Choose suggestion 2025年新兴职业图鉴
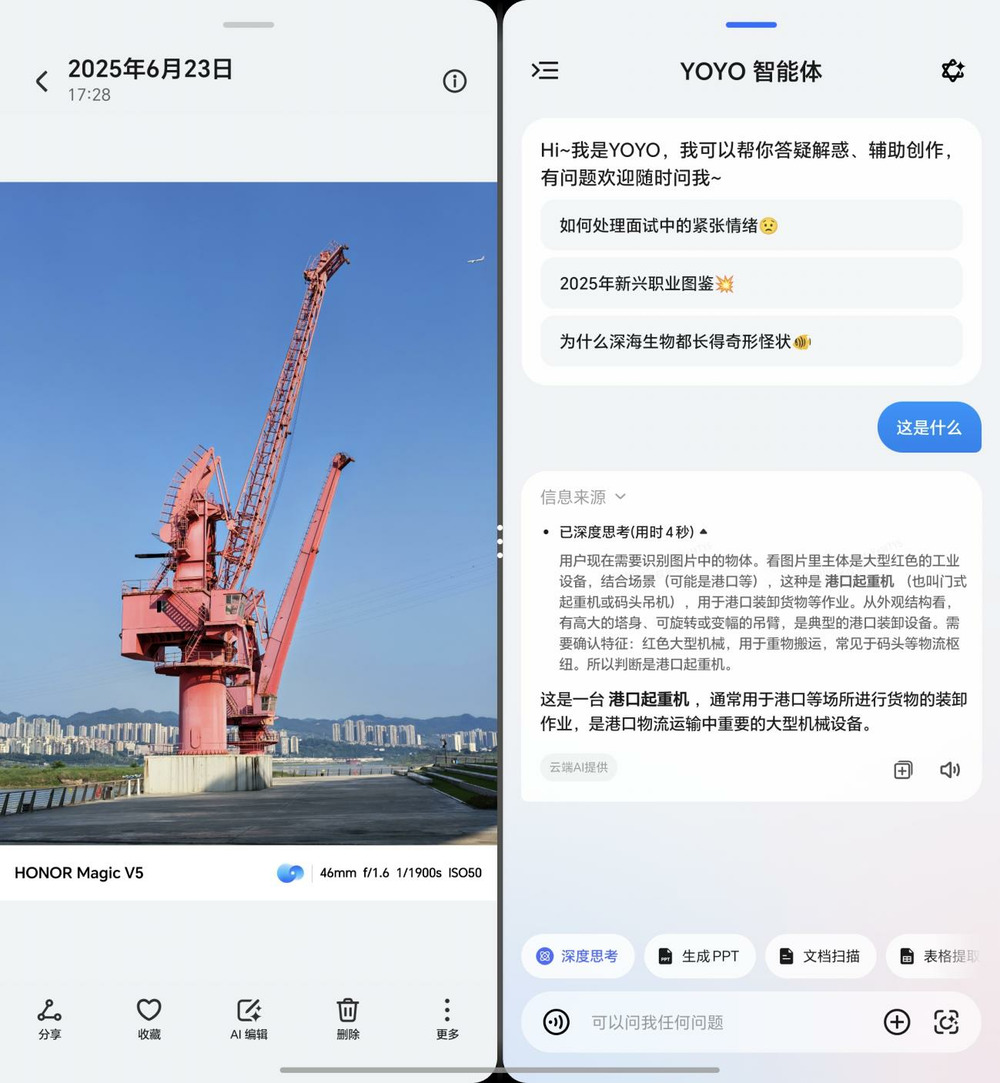This screenshot has width=1000, height=1083. (x=750, y=283)
